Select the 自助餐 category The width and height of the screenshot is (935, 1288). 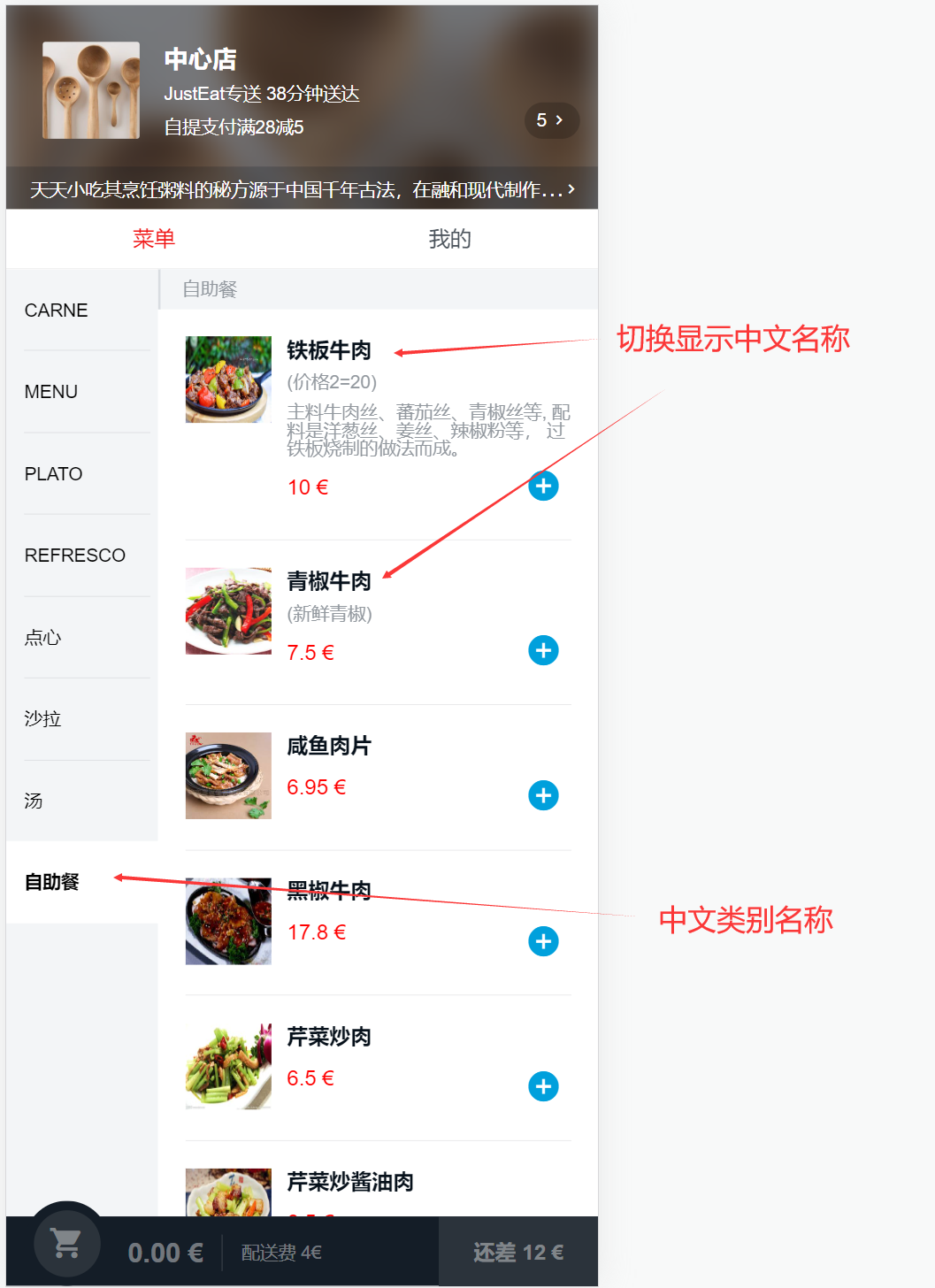point(52,882)
